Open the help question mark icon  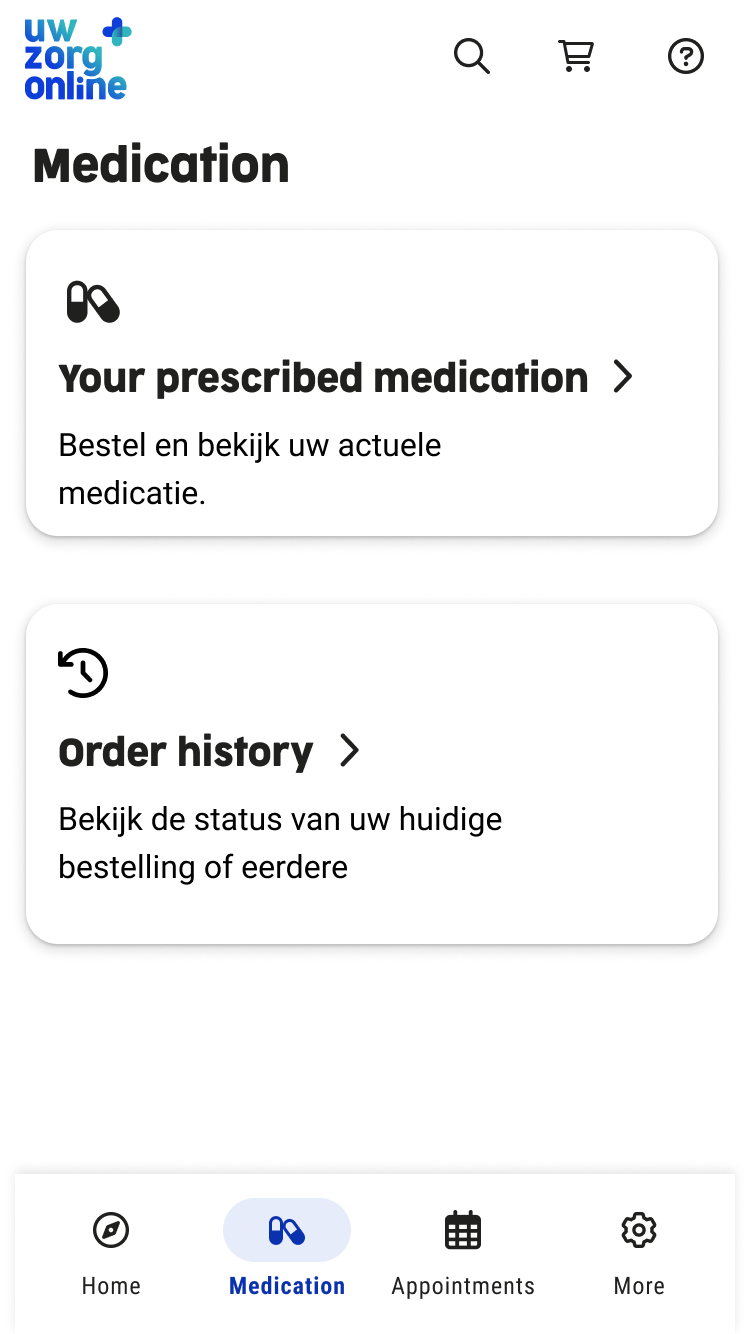click(686, 56)
